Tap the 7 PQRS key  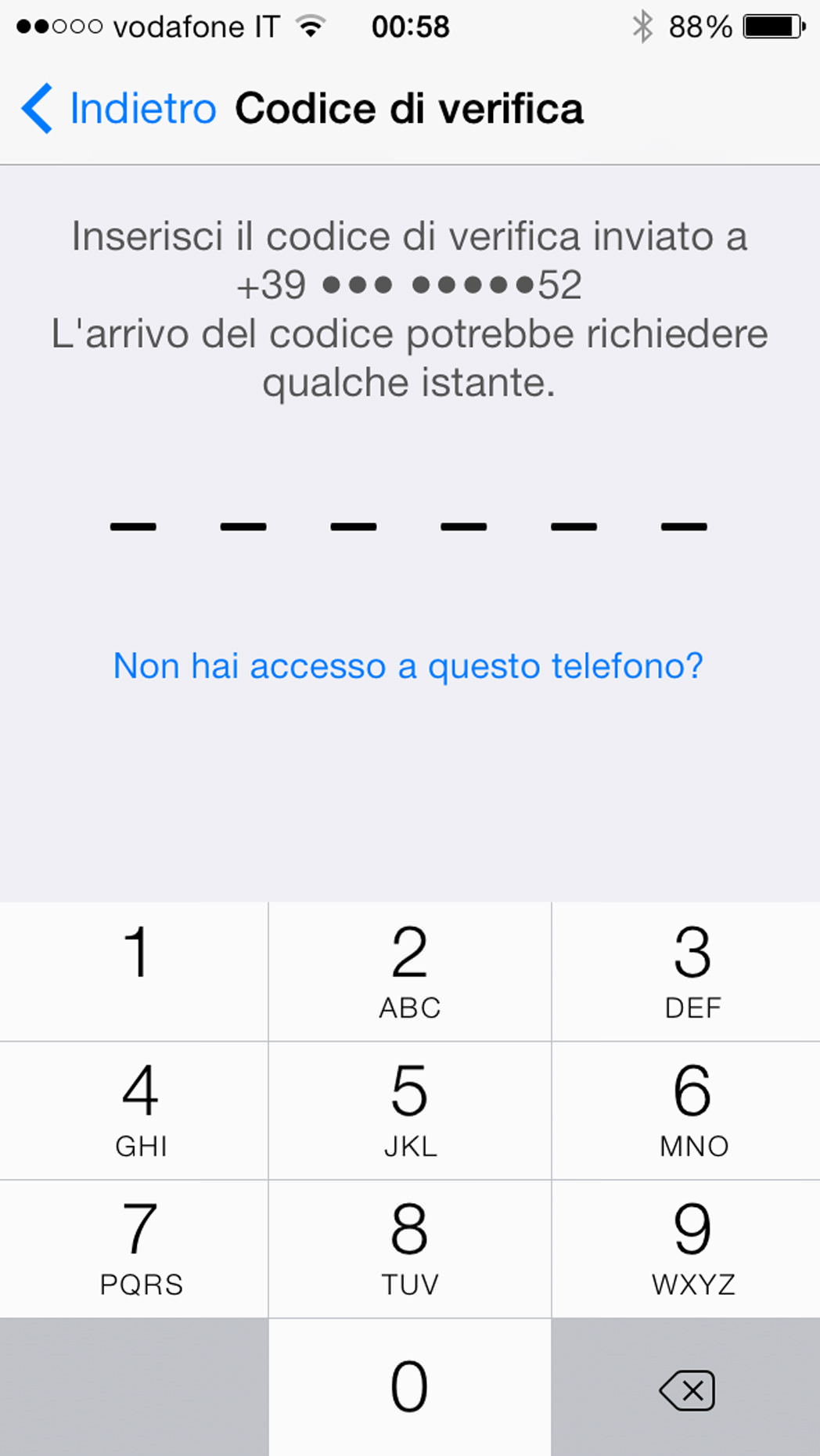[x=135, y=1249]
